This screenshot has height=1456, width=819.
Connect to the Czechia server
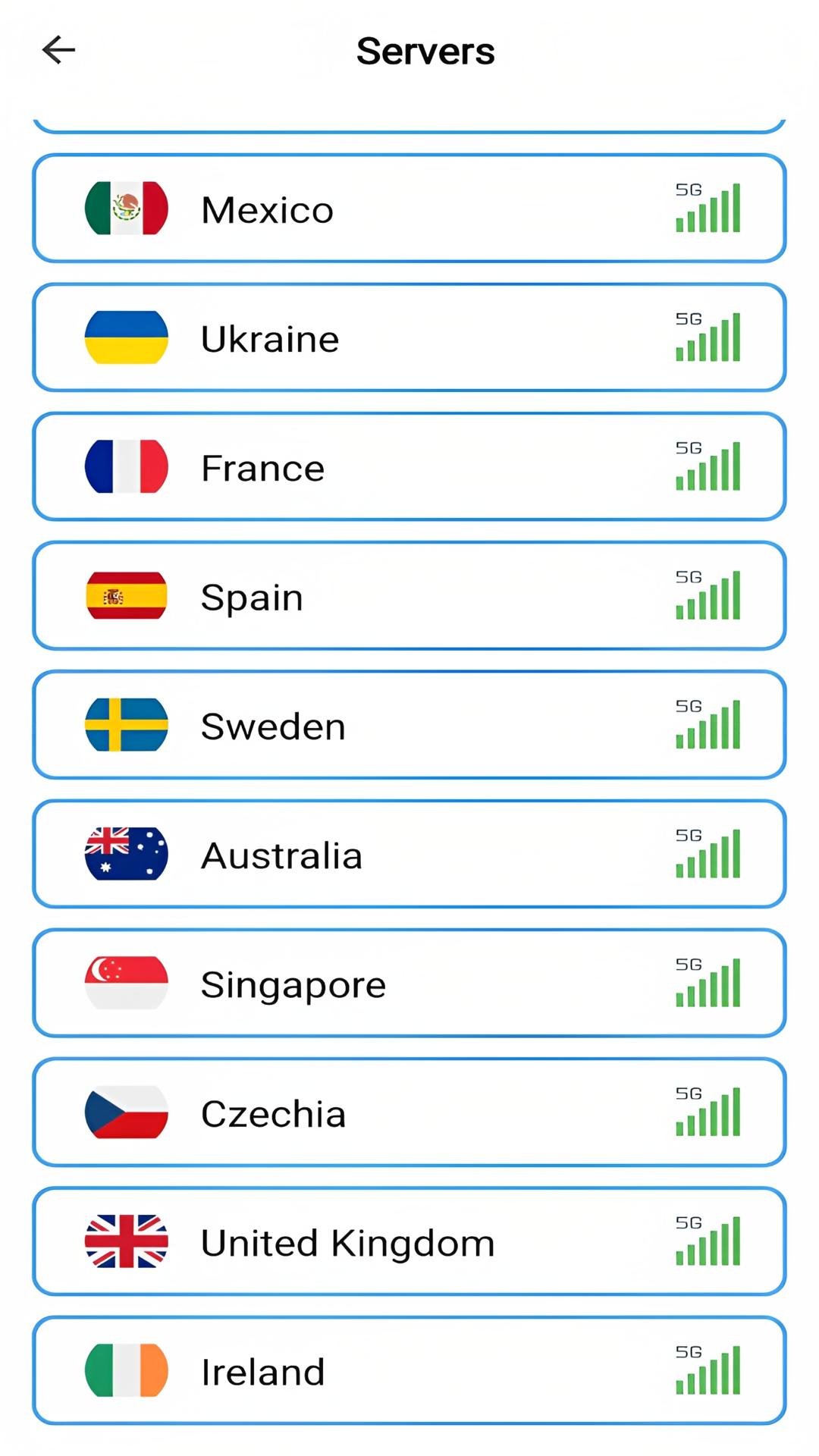click(409, 1112)
